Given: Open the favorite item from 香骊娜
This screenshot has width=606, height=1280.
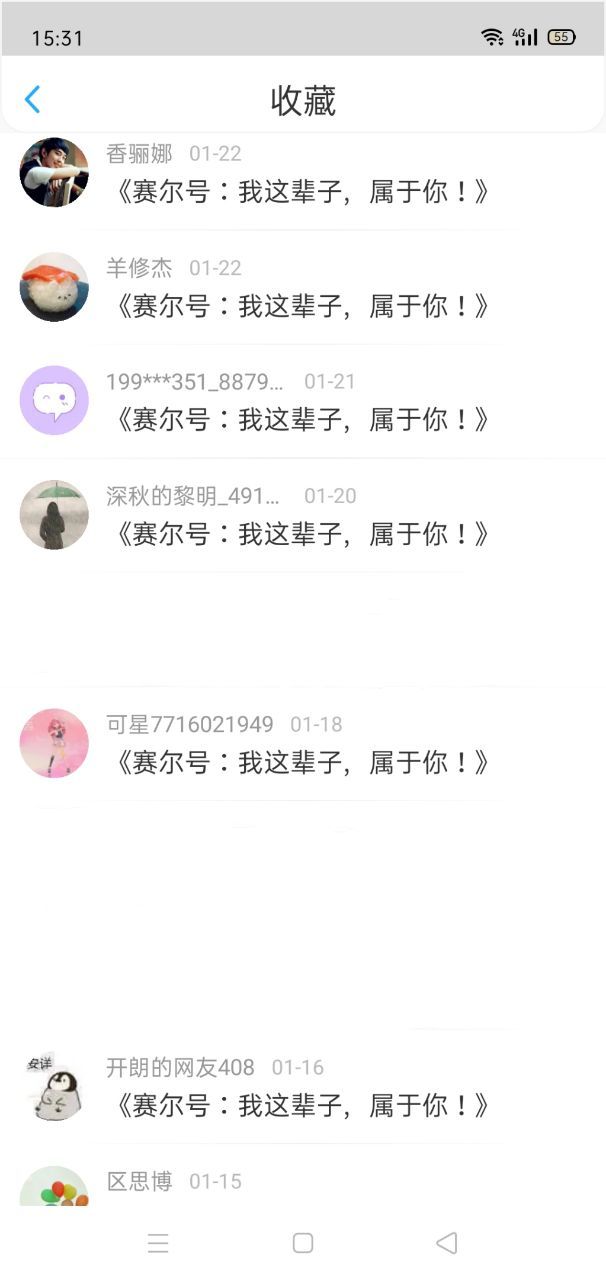Looking at the screenshot, I should click(303, 174).
